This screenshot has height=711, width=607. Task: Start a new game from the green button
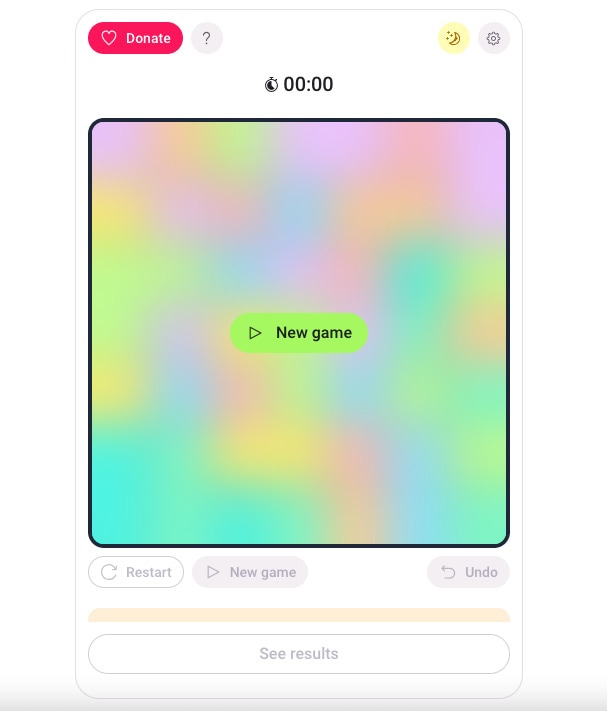(x=299, y=333)
